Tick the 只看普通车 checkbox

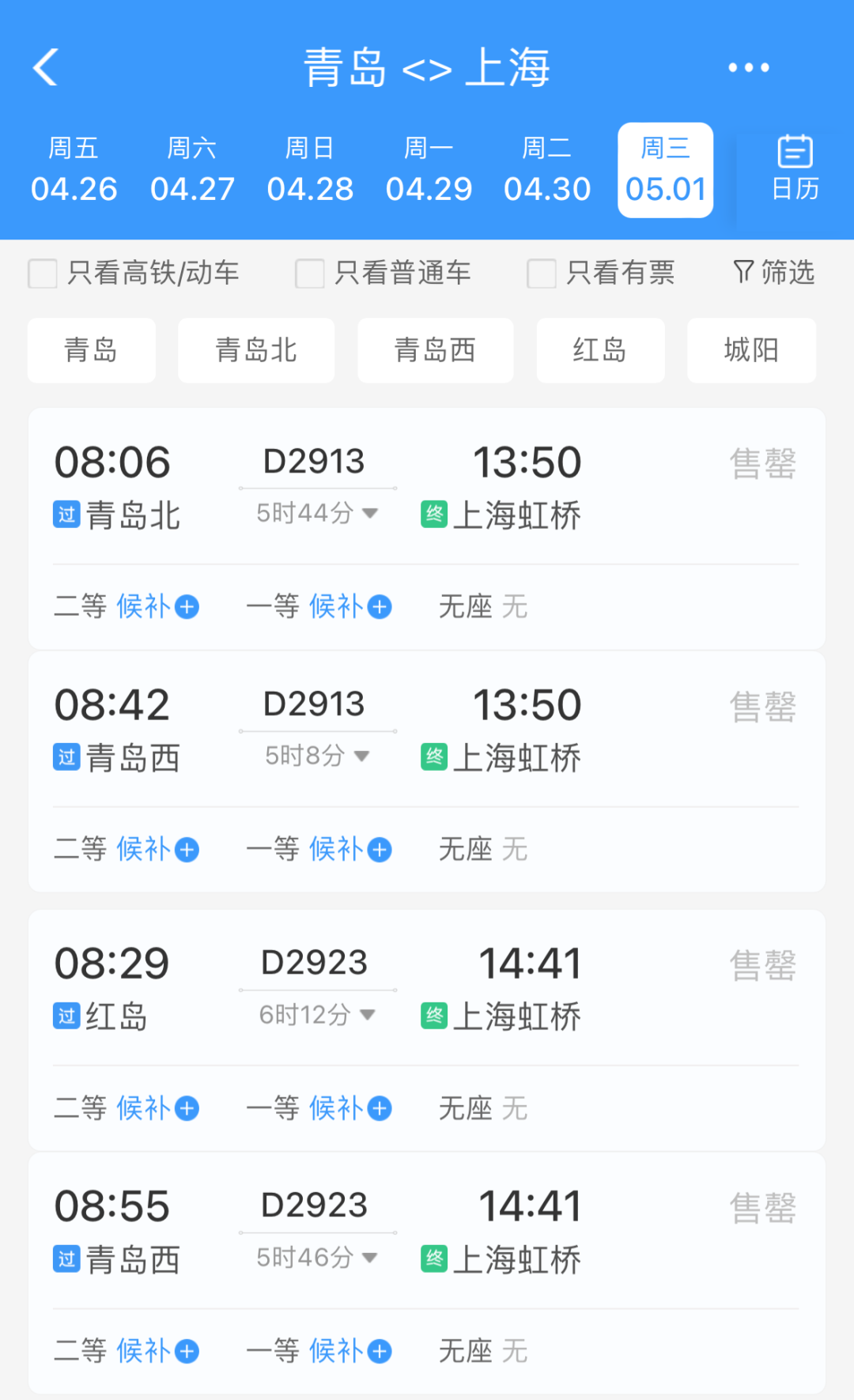(383, 274)
